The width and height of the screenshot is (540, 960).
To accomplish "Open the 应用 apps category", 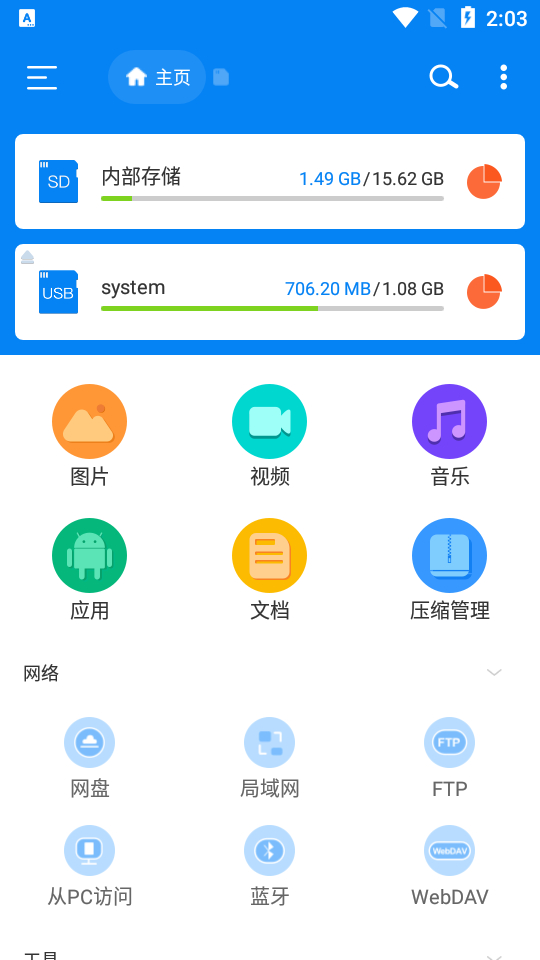I will [x=89, y=570].
